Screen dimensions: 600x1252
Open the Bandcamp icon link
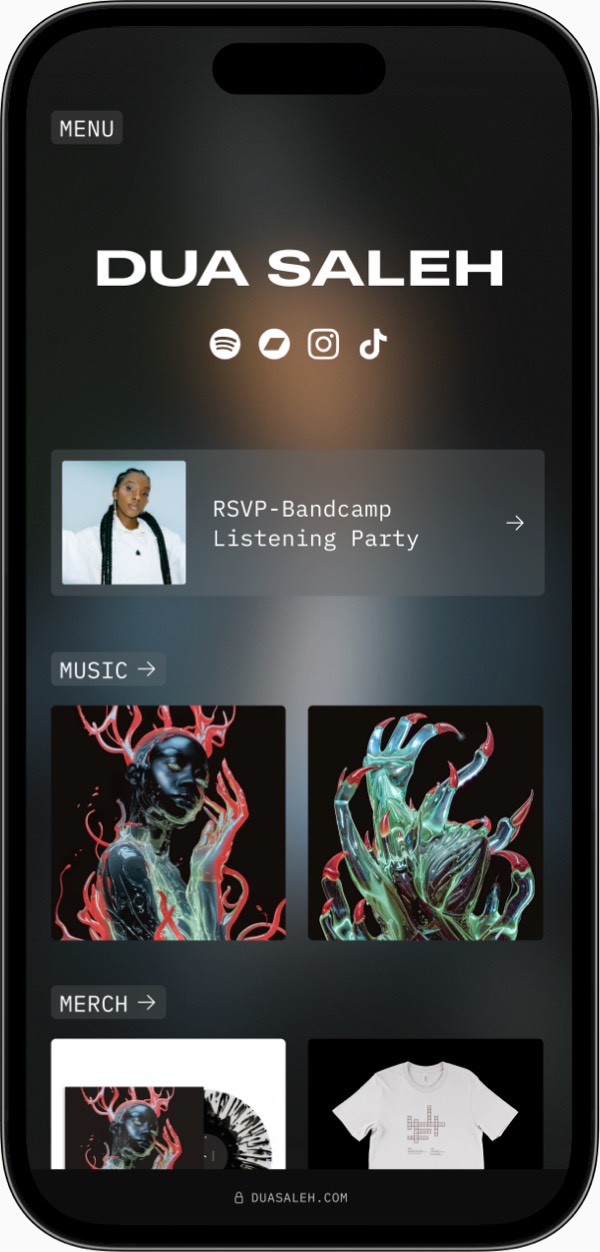click(274, 344)
